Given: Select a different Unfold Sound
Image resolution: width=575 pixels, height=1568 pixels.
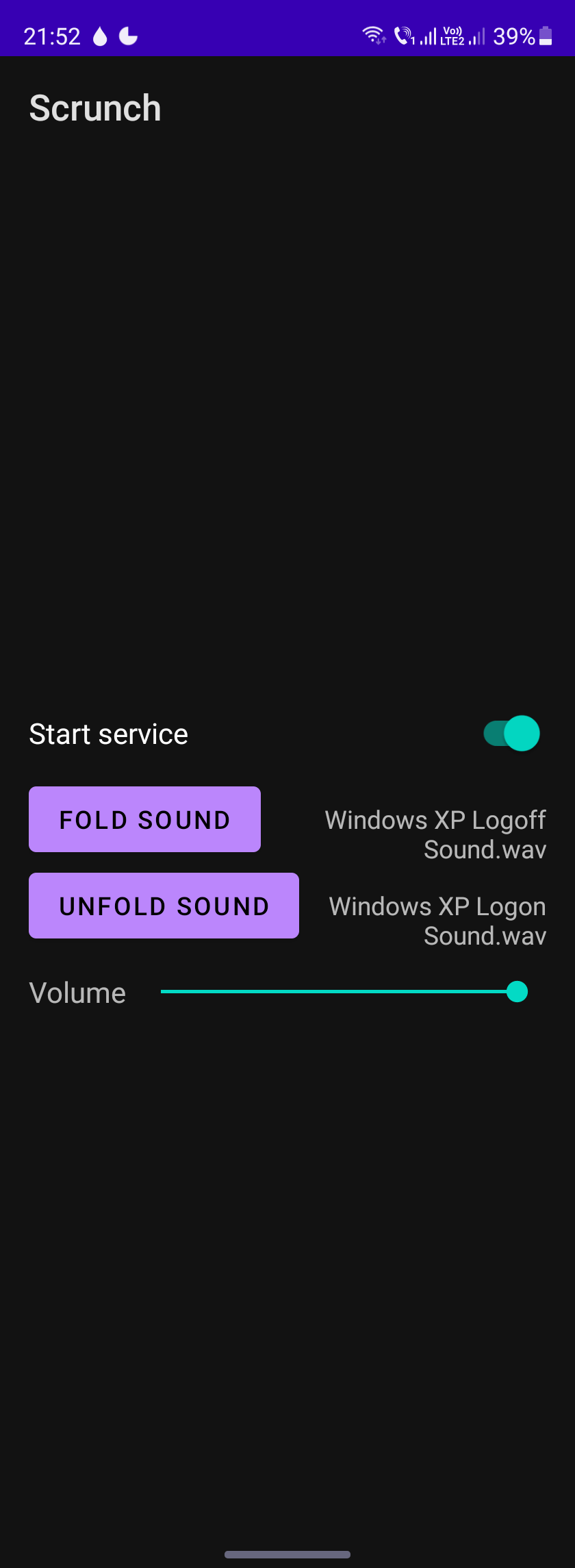Looking at the screenshot, I should click(164, 906).
